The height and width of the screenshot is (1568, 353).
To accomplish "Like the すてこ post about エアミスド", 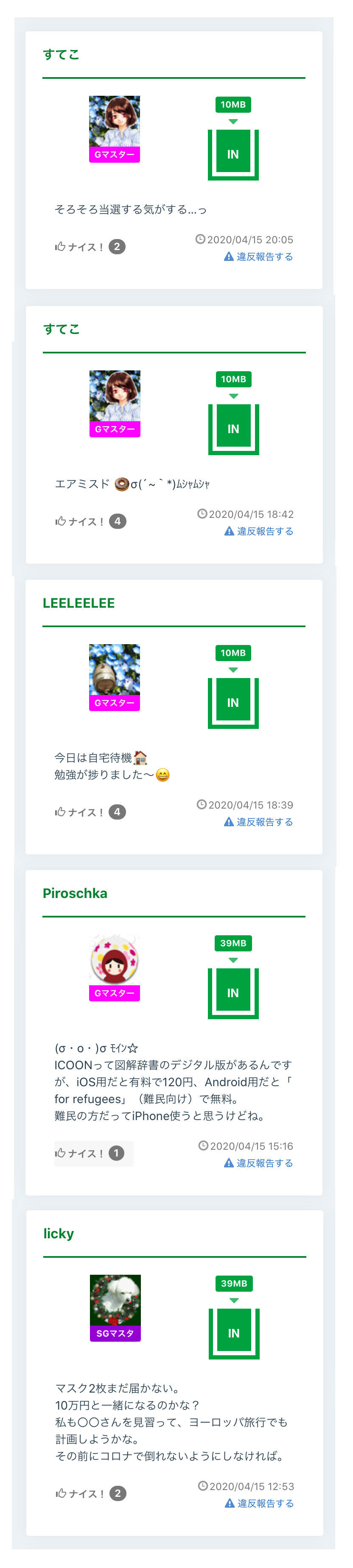I will click(90, 521).
